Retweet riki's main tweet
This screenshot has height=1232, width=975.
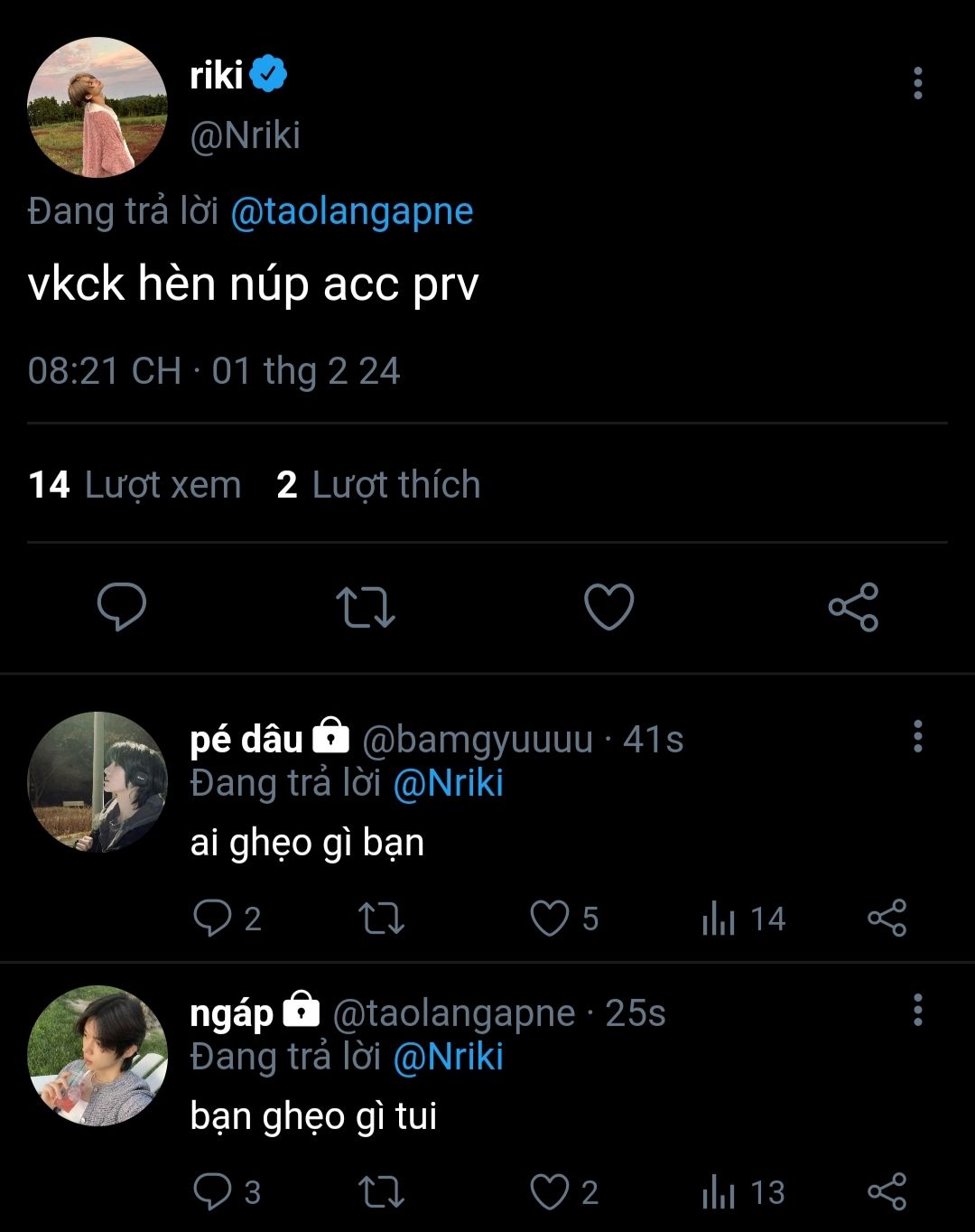click(x=365, y=607)
